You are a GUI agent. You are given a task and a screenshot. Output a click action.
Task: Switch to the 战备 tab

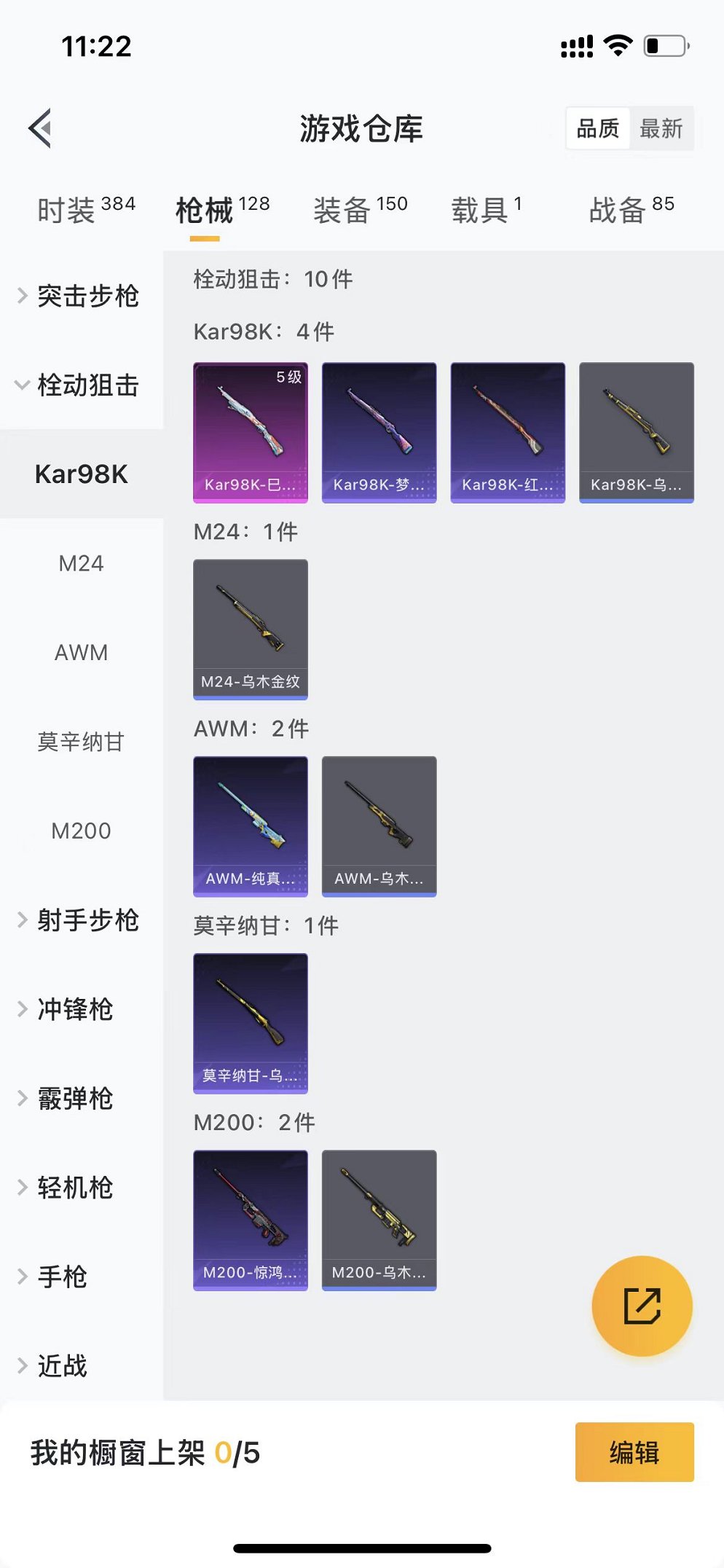pos(631,210)
